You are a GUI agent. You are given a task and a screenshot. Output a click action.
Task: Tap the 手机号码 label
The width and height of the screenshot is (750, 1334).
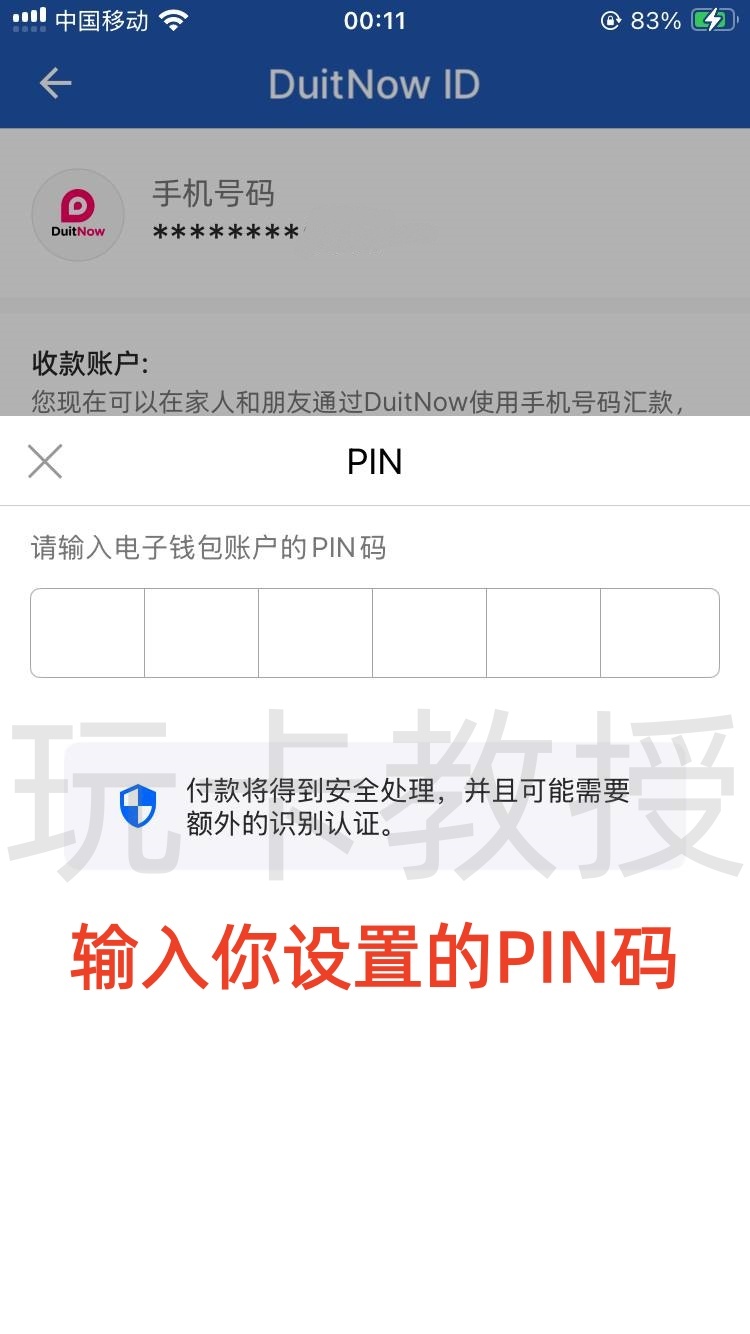212,193
